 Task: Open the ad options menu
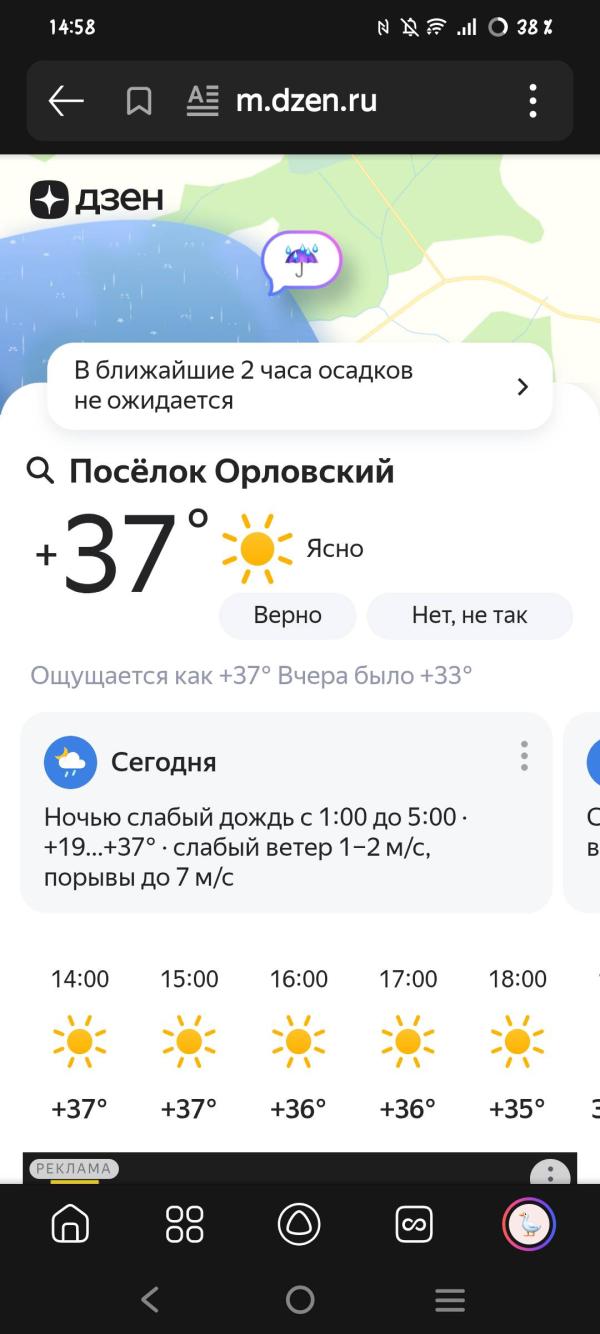tap(550, 1172)
